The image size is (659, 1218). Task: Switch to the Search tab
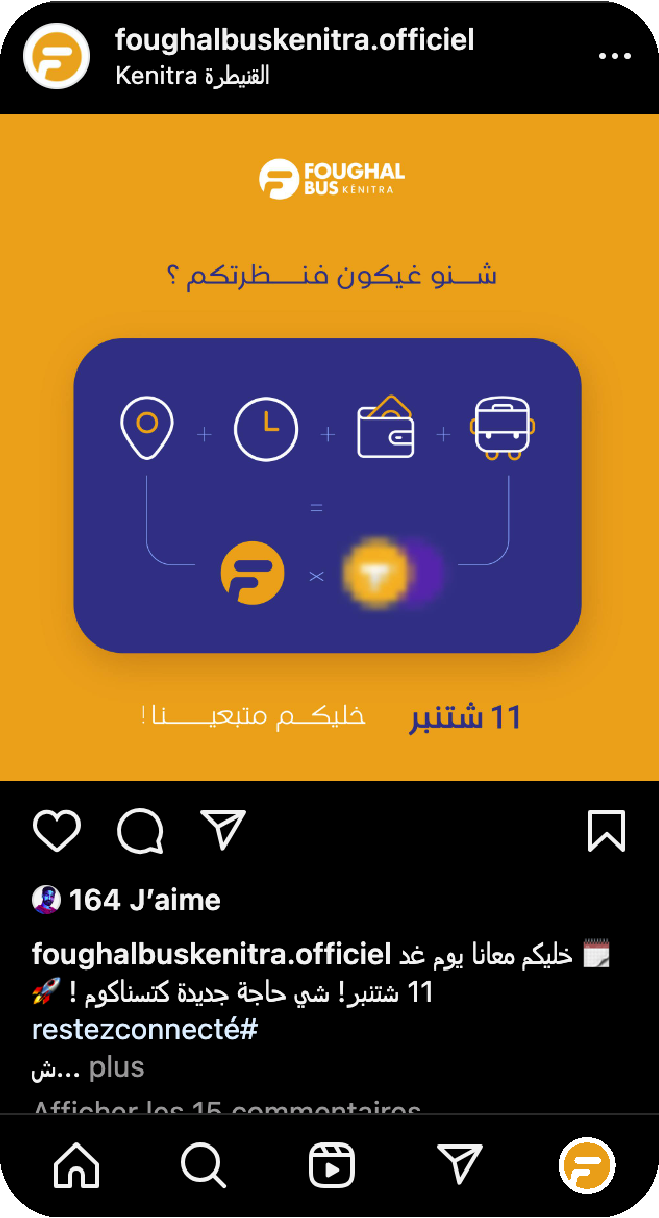(204, 1165)
